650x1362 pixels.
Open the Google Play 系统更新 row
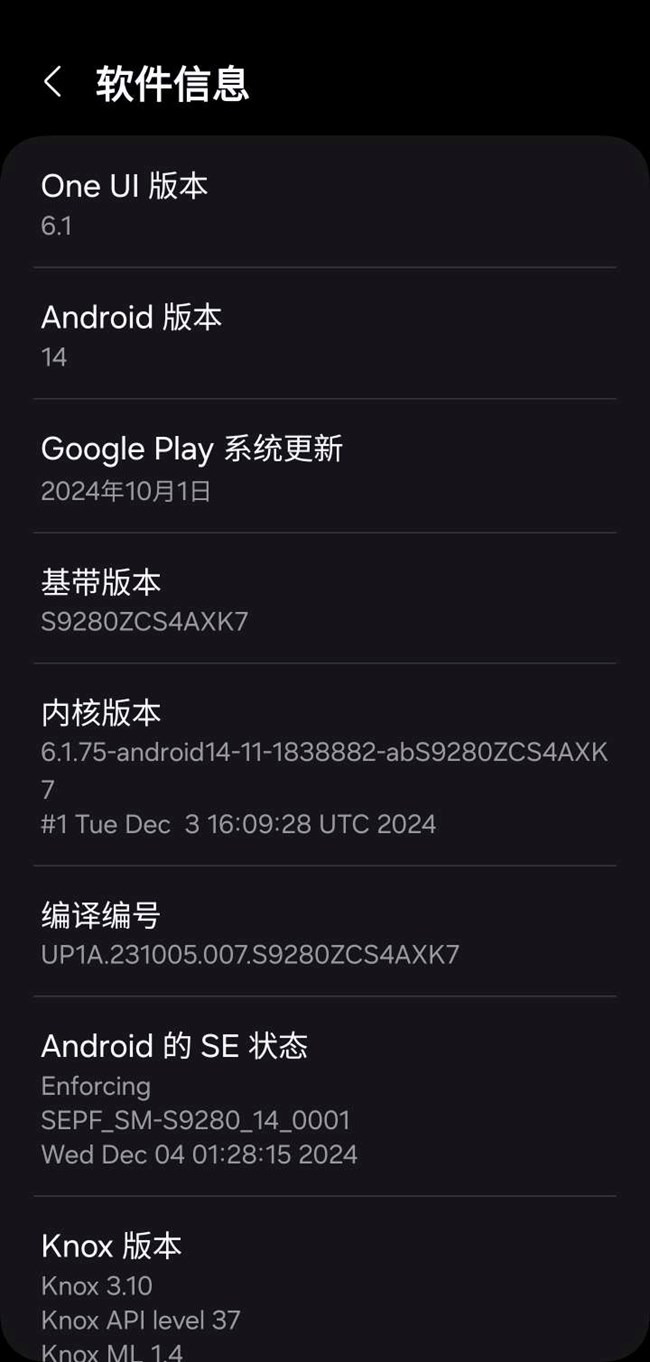pos(324,467)
